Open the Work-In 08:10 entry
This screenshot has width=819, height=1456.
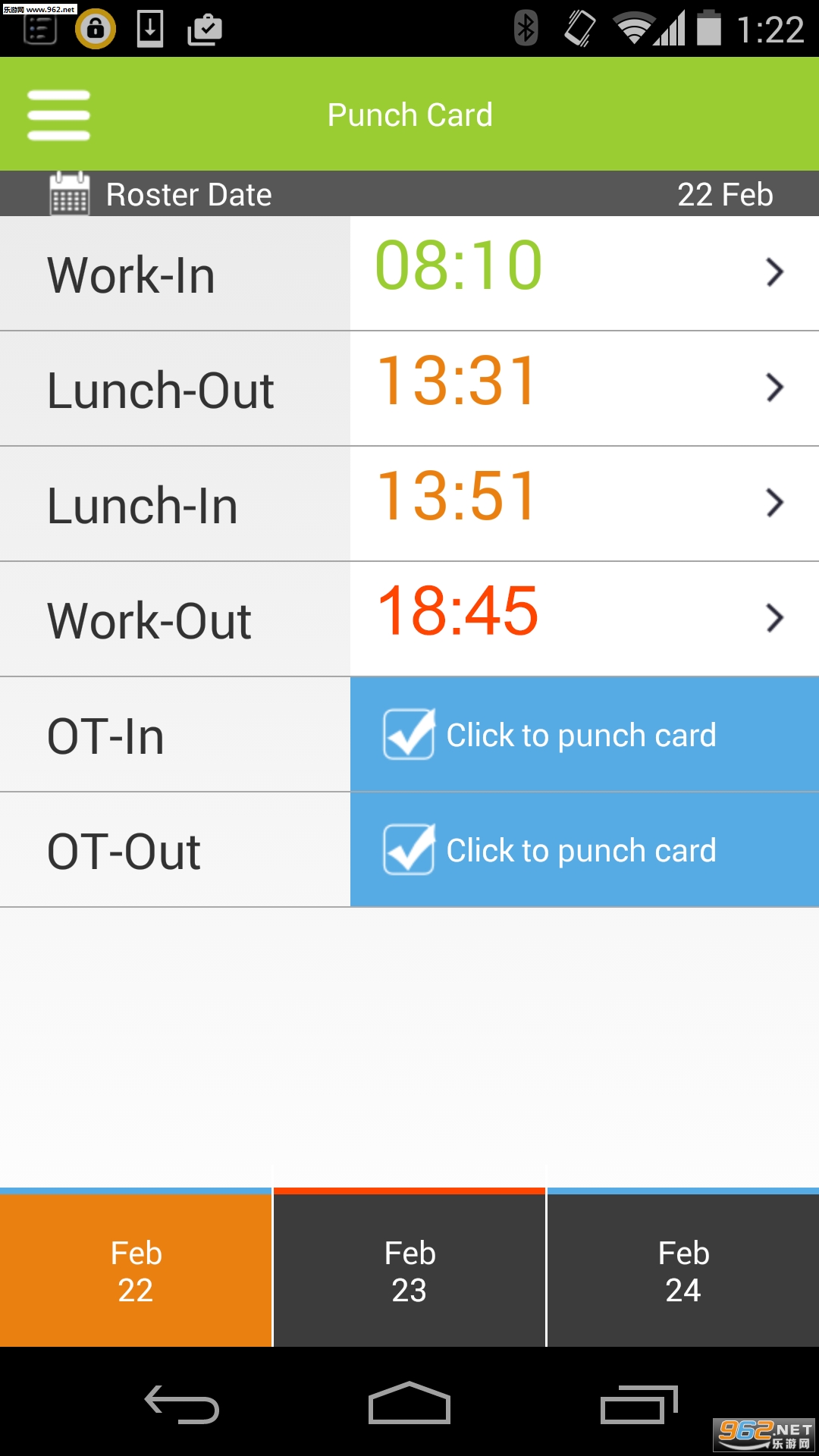(584, 273)
